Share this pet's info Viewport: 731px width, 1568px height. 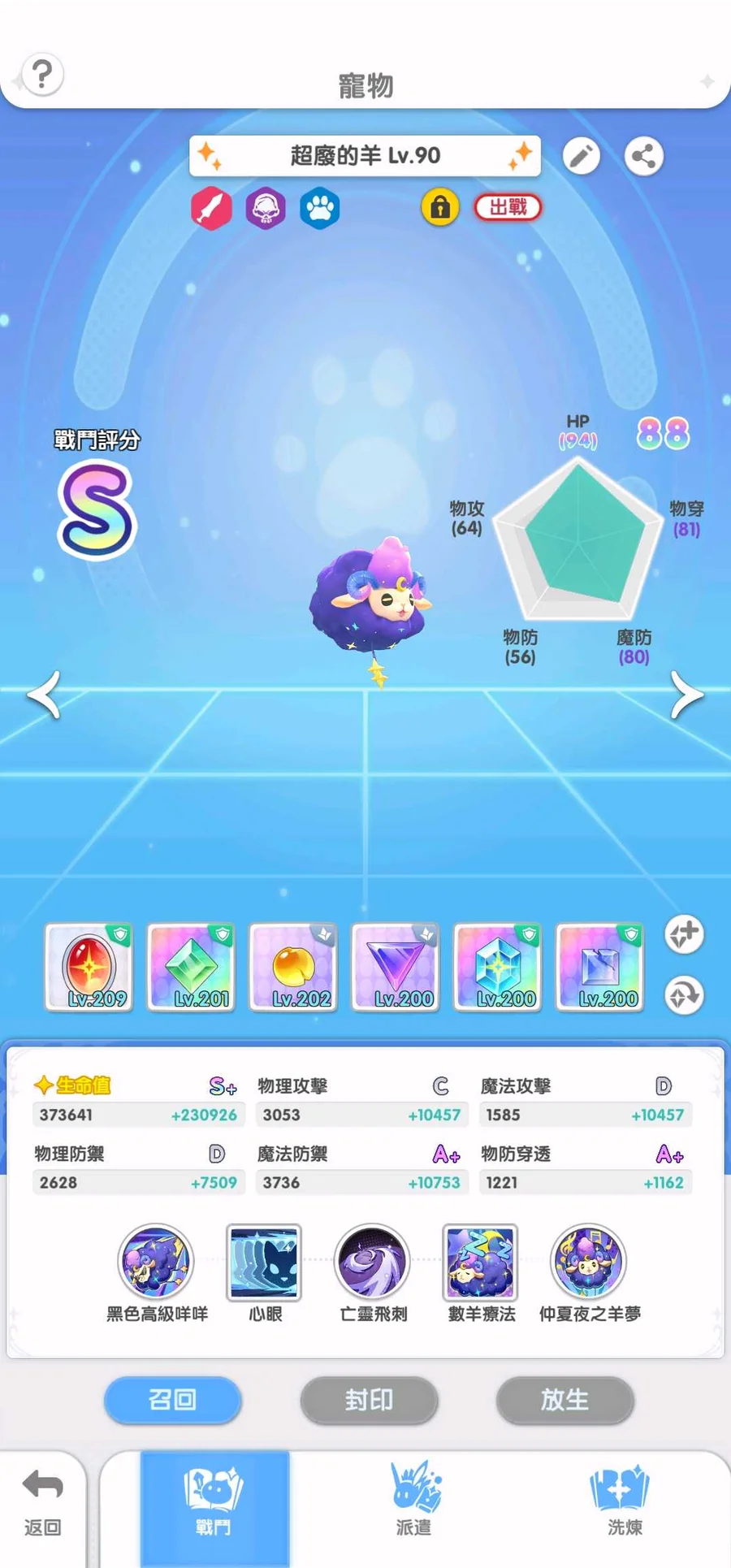coord(643,156)
